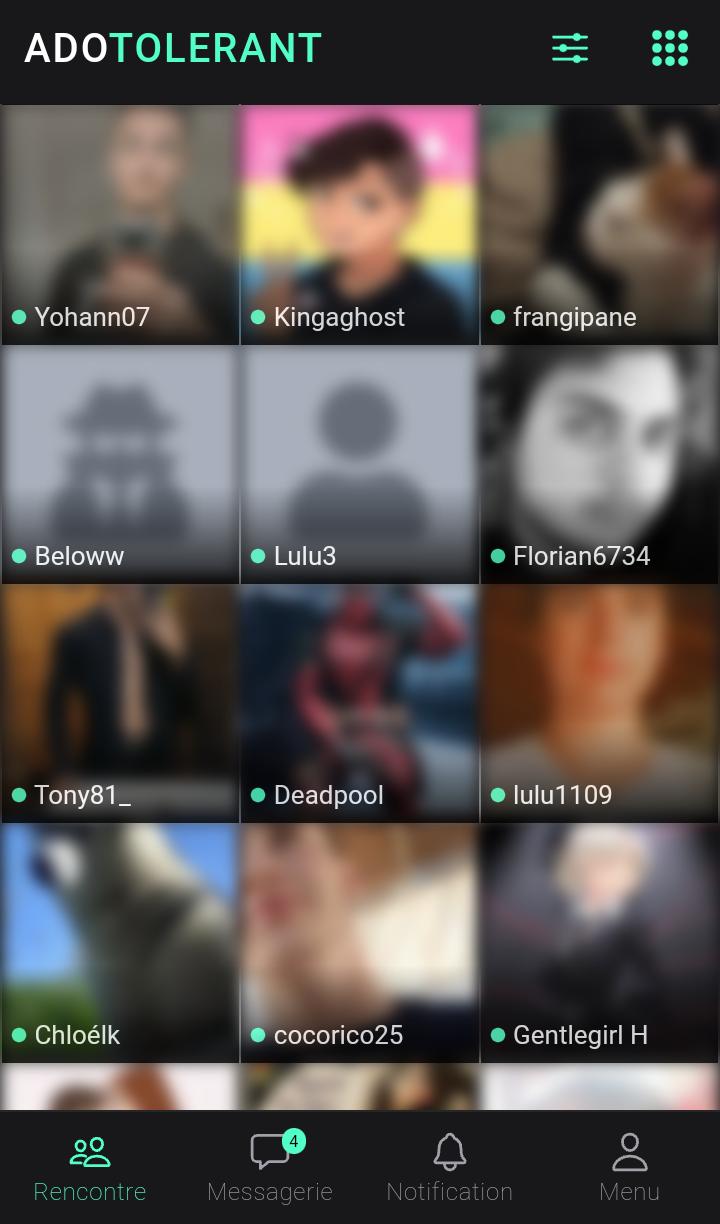Open the filter settings icon
The image size is (720, 1224).
570,48
